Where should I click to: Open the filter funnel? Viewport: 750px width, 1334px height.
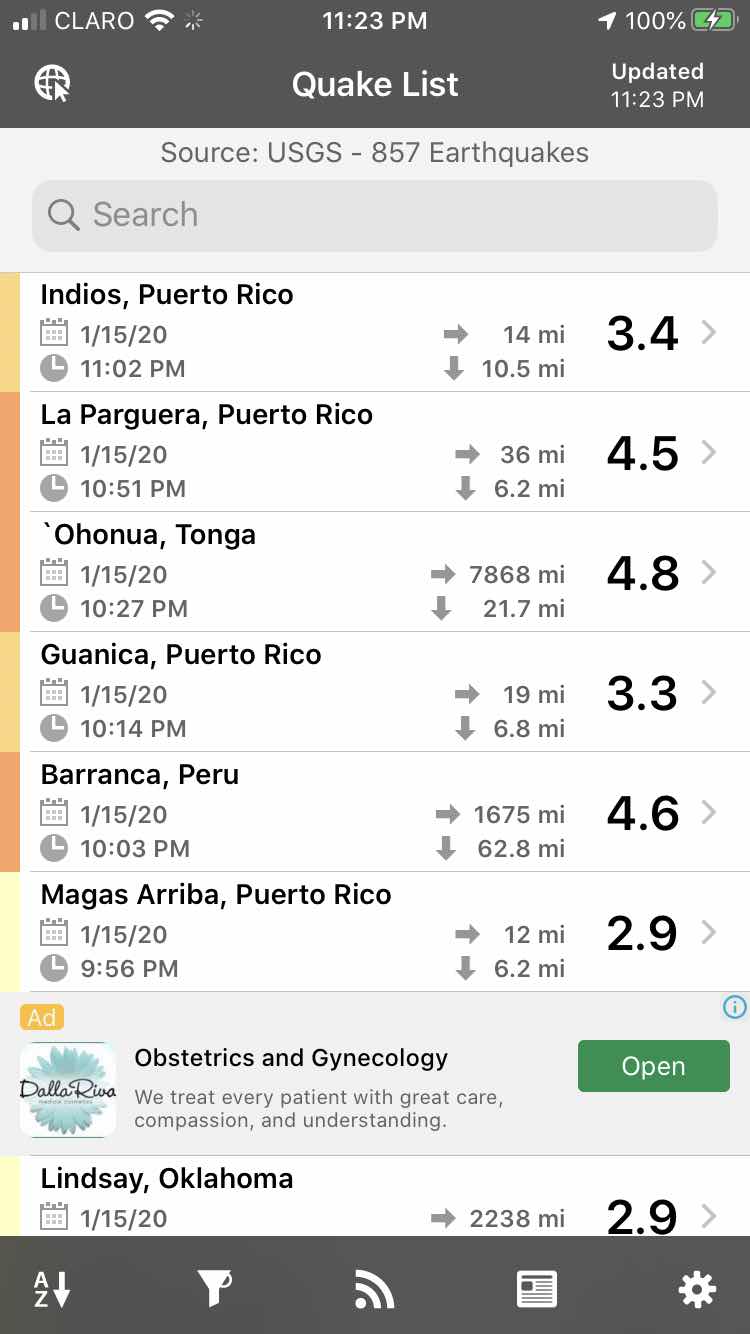pos(214,1290)
